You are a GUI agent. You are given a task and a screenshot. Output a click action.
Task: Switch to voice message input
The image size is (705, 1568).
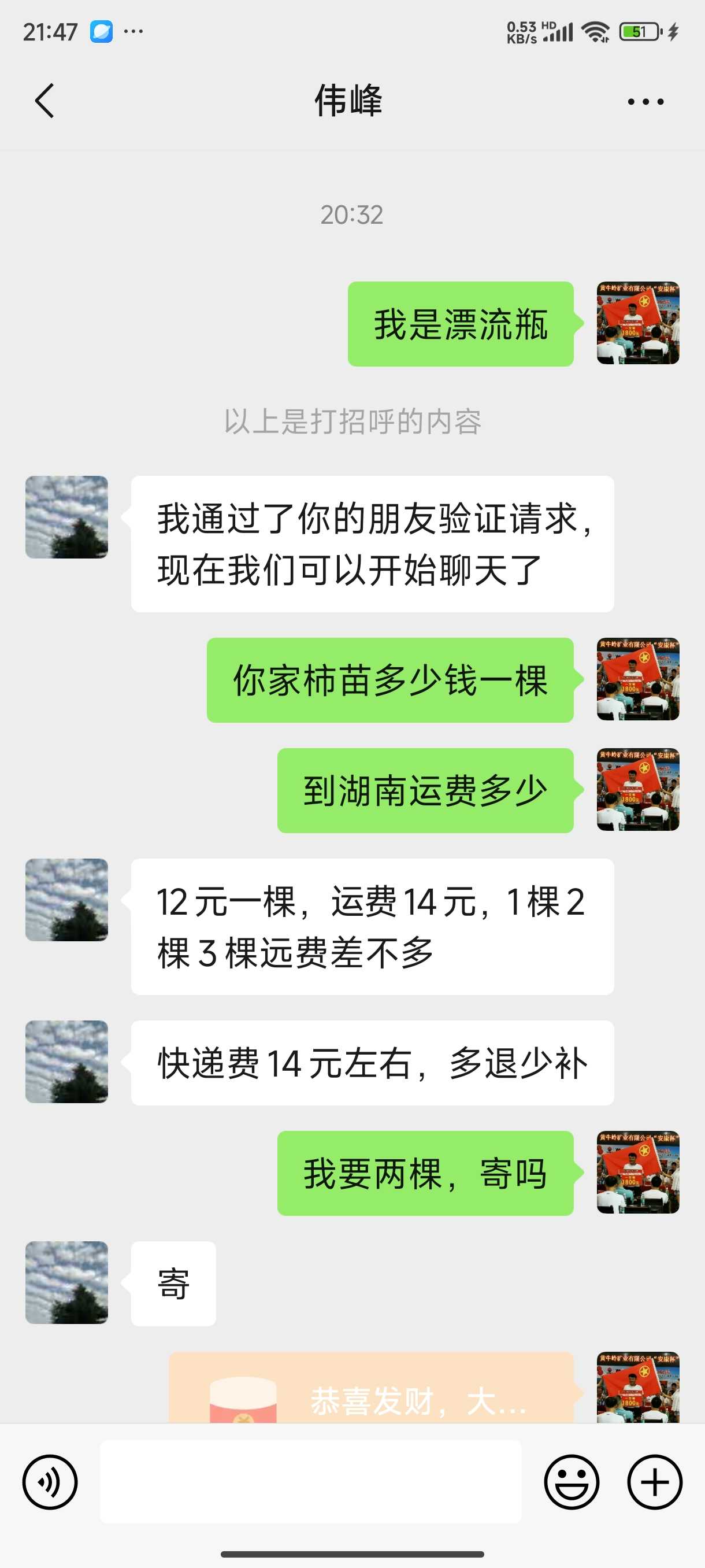tap(50, 1482)
